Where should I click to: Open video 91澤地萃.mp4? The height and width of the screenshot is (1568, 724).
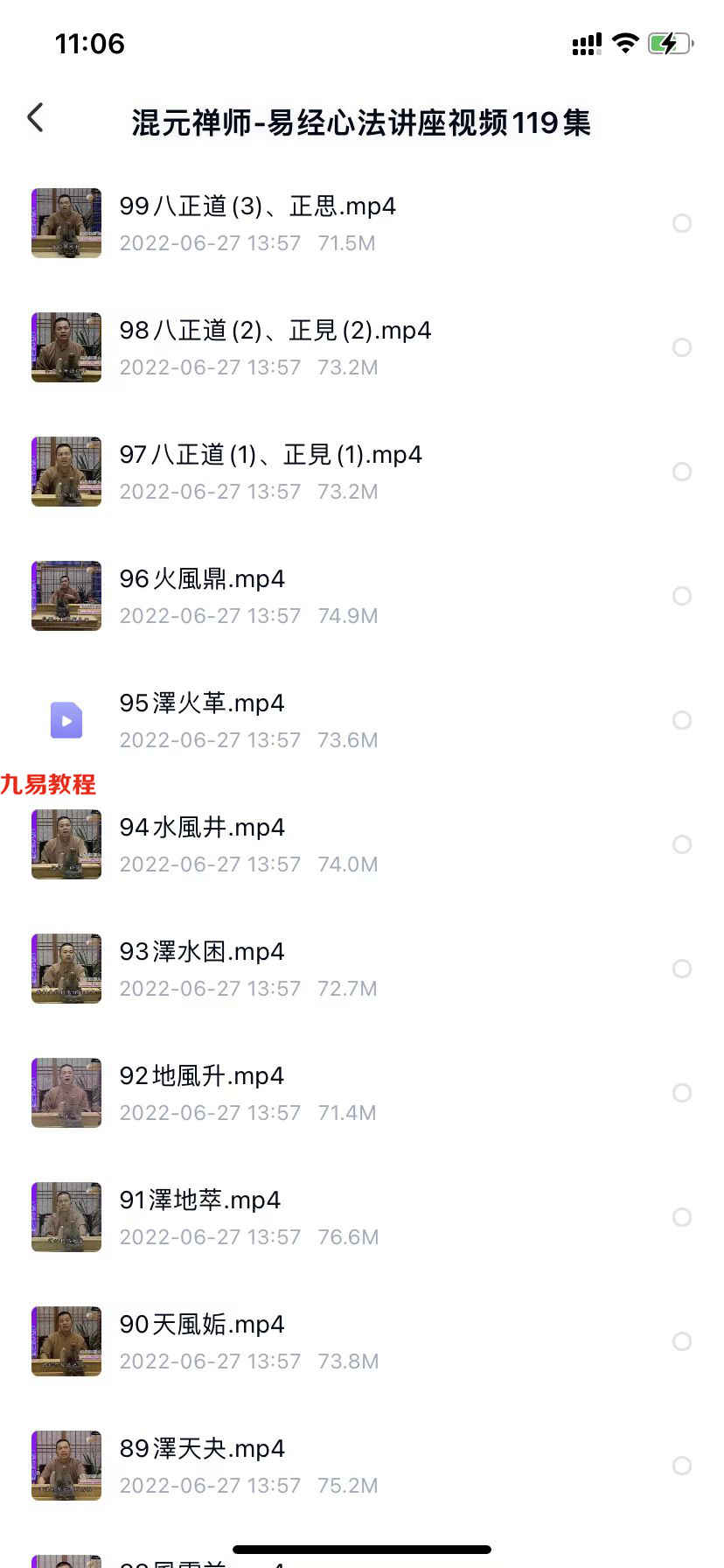tap(362, 1217)
